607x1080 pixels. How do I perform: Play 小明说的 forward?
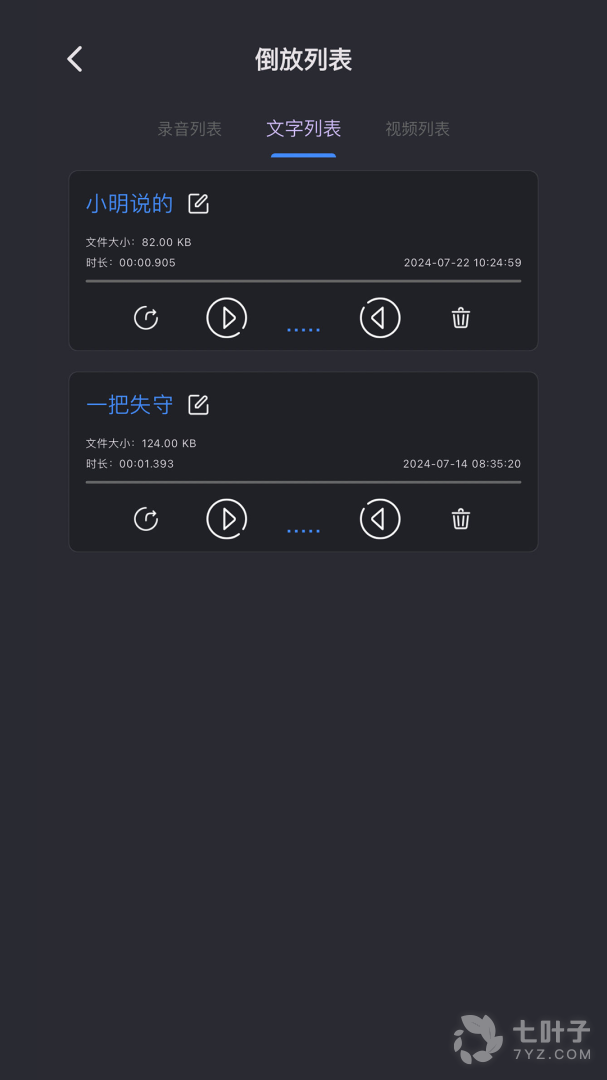[227, 318]
